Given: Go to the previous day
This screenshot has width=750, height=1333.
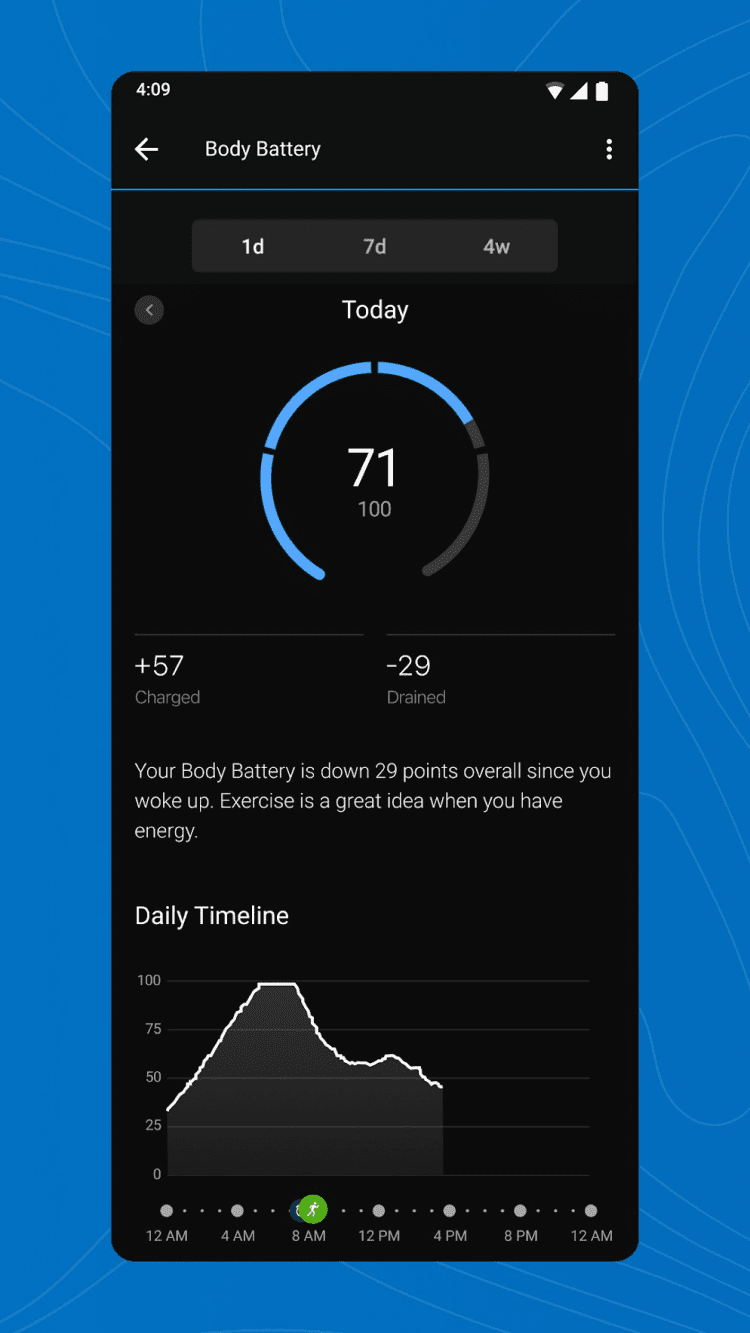Looking at the screenshot, I should click(149, 310).
